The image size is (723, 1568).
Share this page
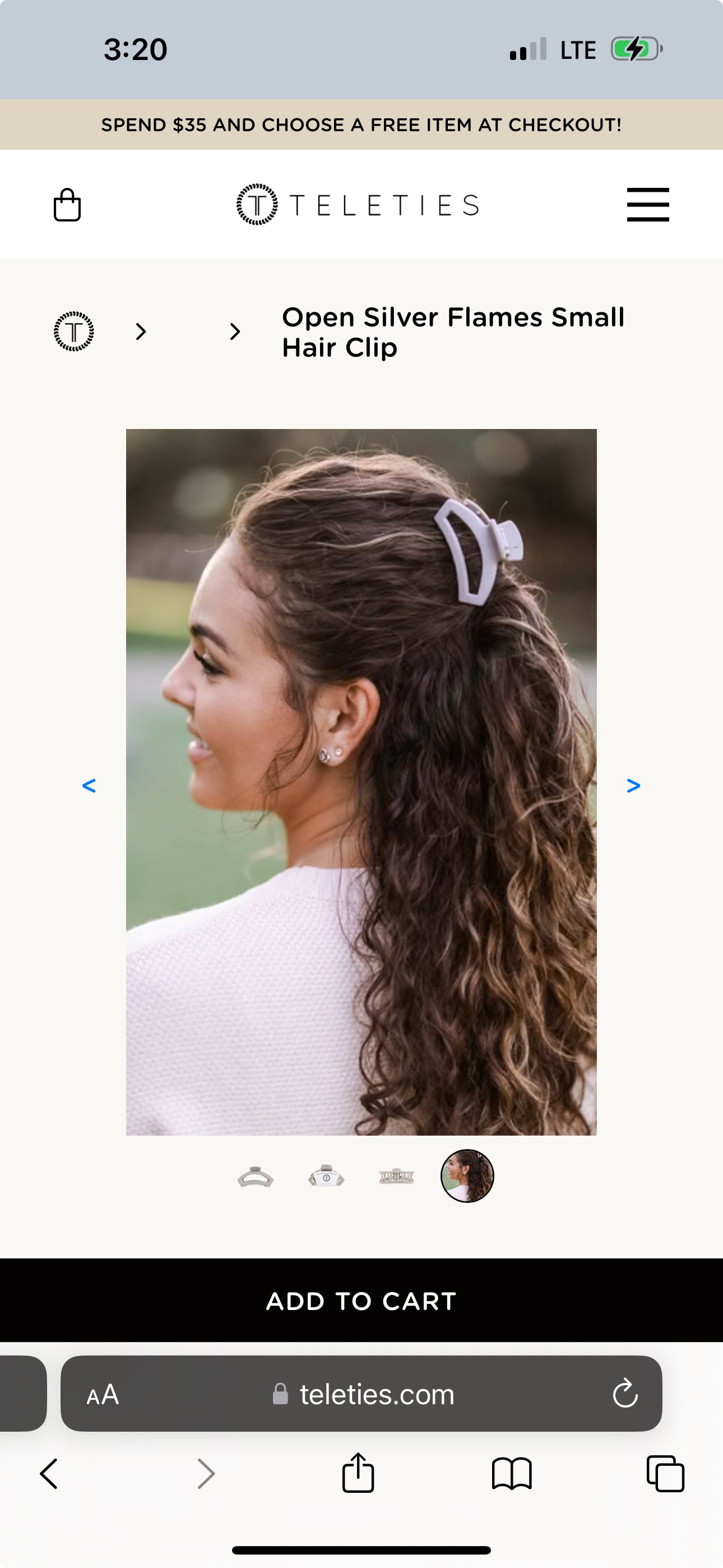point(358,1473)
